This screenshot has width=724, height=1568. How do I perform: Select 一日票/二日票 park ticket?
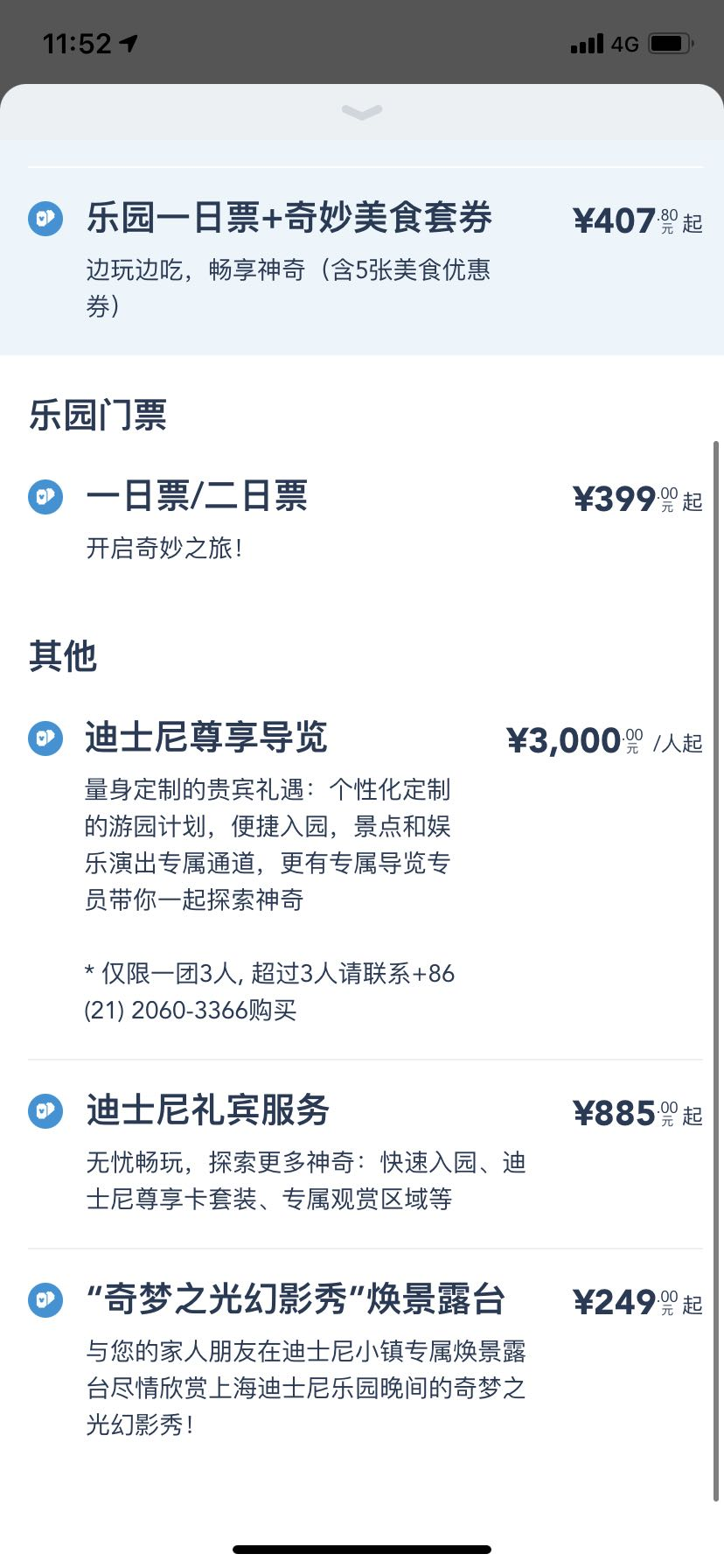197,497
